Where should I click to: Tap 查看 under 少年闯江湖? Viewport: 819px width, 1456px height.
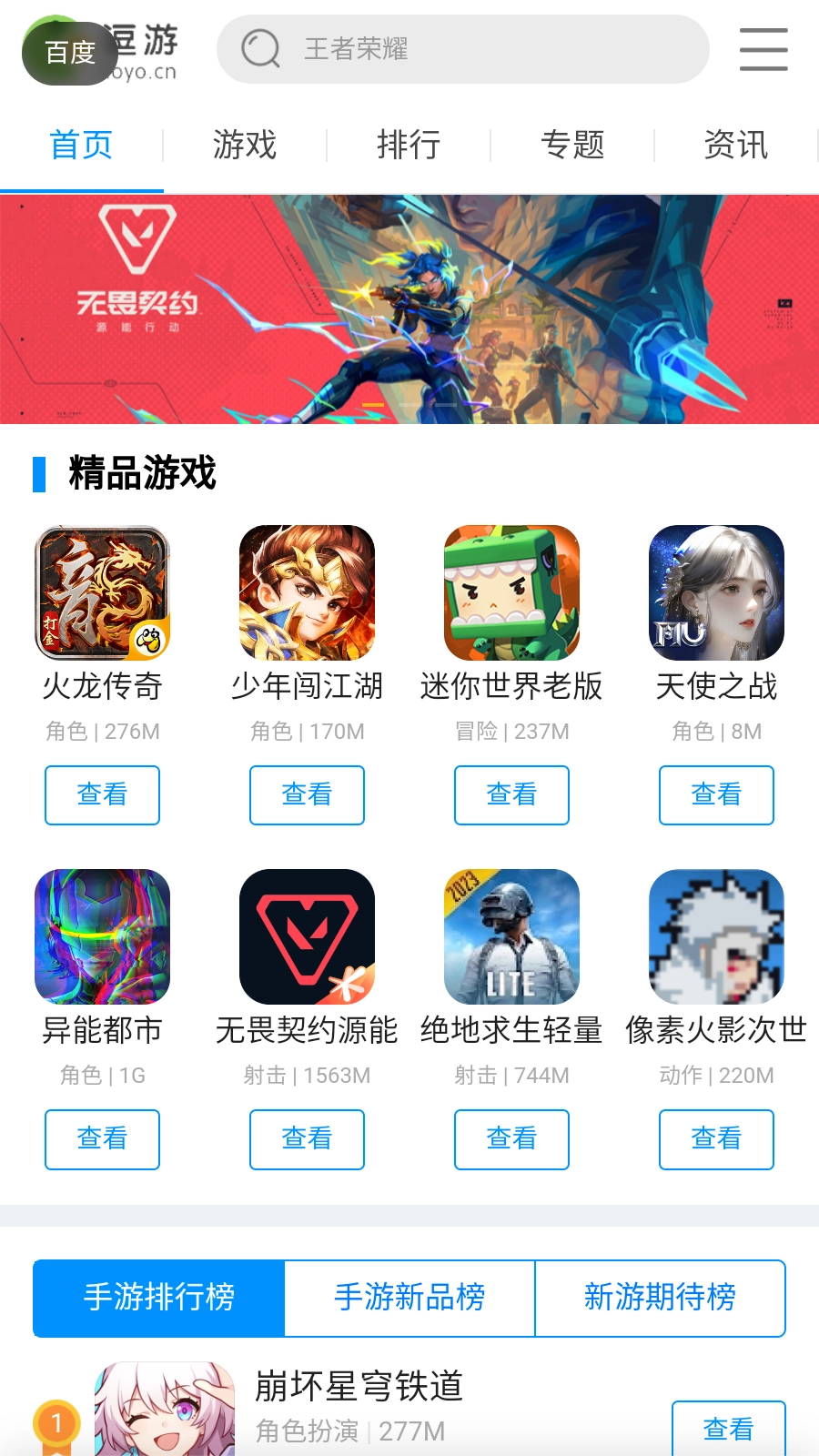307,794
